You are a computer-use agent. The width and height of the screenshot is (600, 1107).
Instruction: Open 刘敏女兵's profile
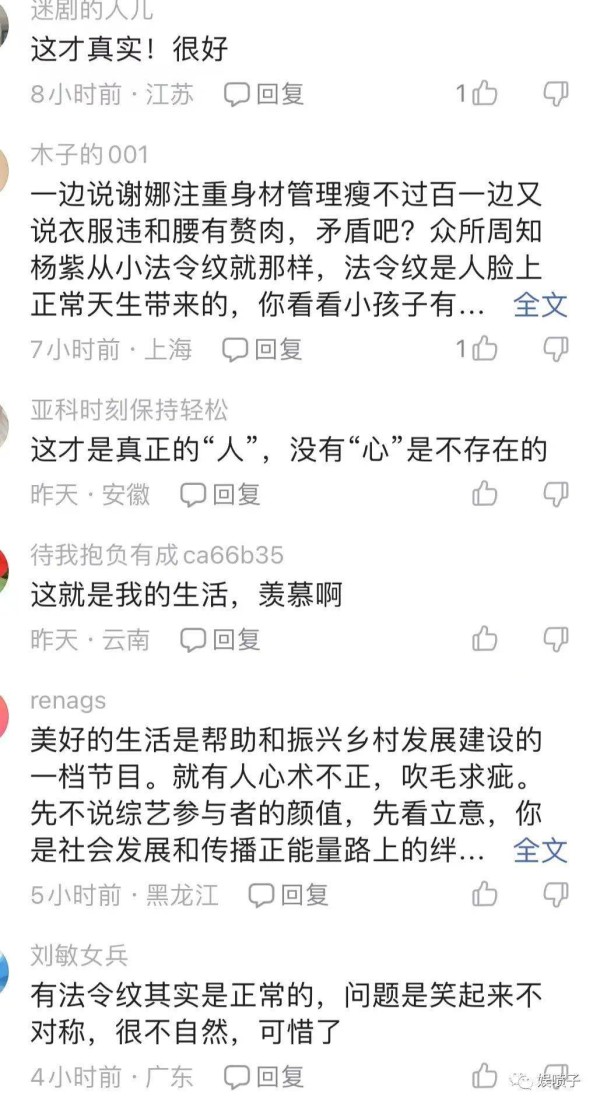point(79,956)
